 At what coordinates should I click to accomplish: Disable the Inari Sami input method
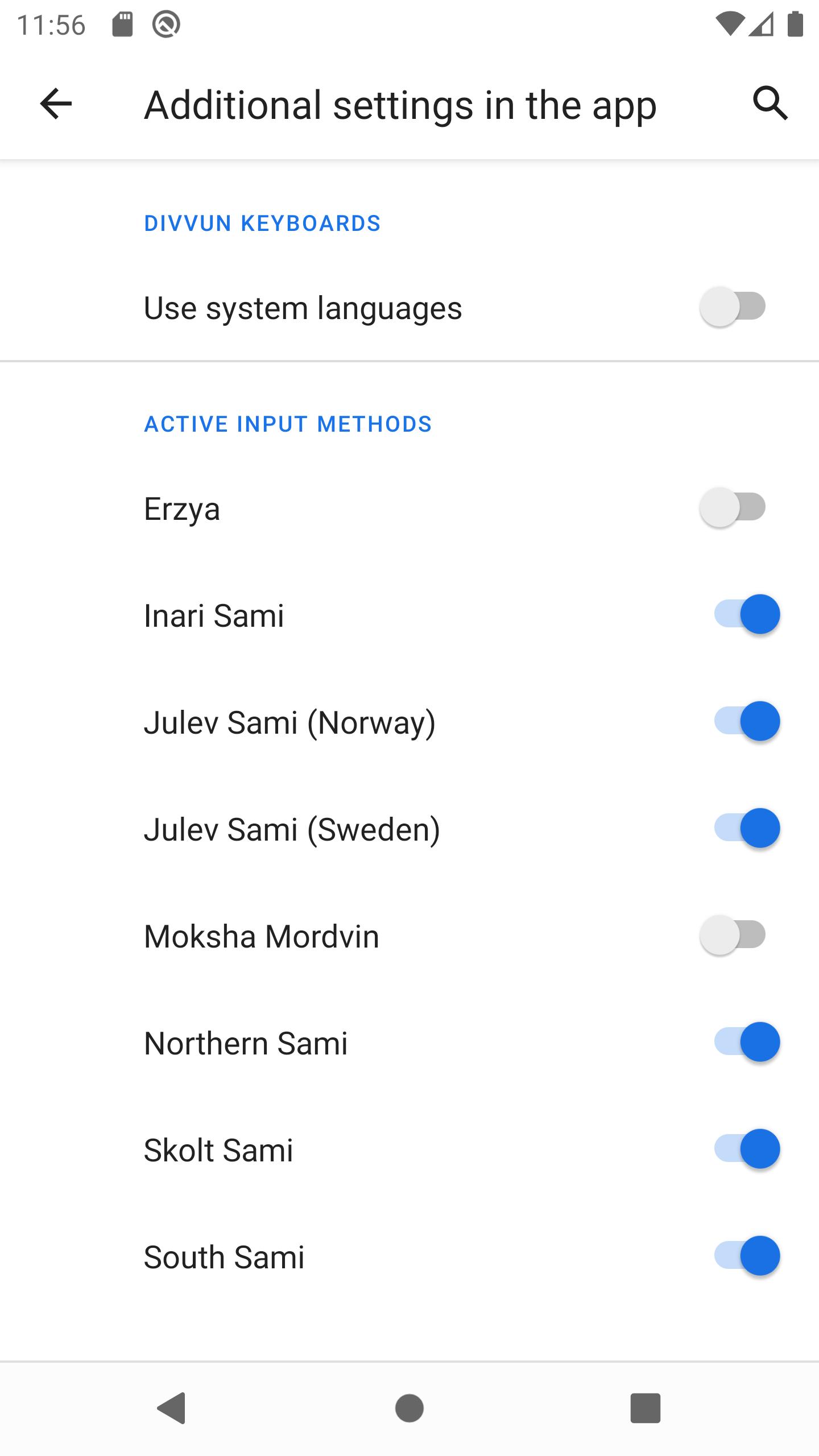click(746, 614)
